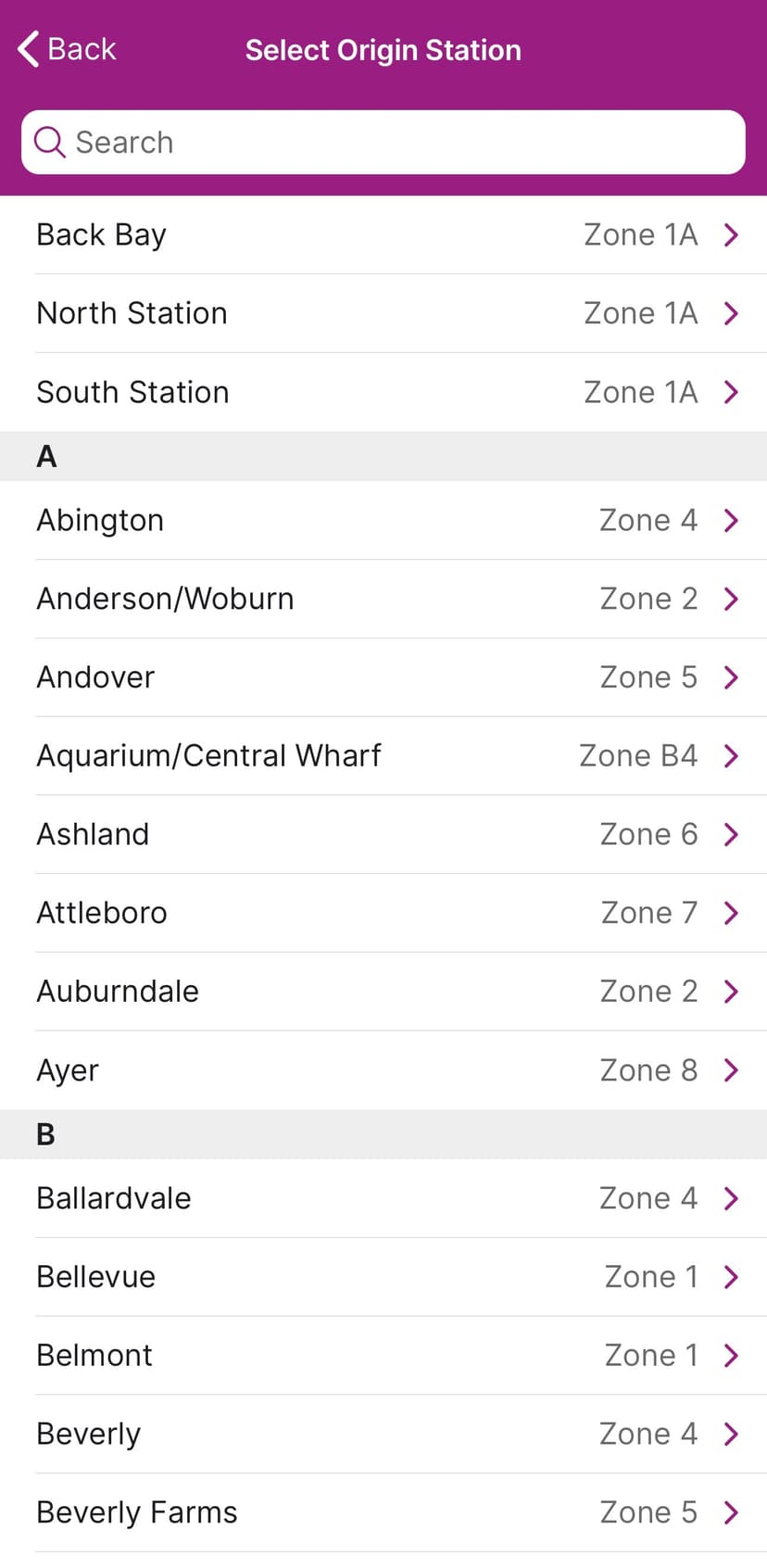Click the chevron beside Abington
Screen dimensions: 767x1568
pyautogui.click(x=731, y=520)
